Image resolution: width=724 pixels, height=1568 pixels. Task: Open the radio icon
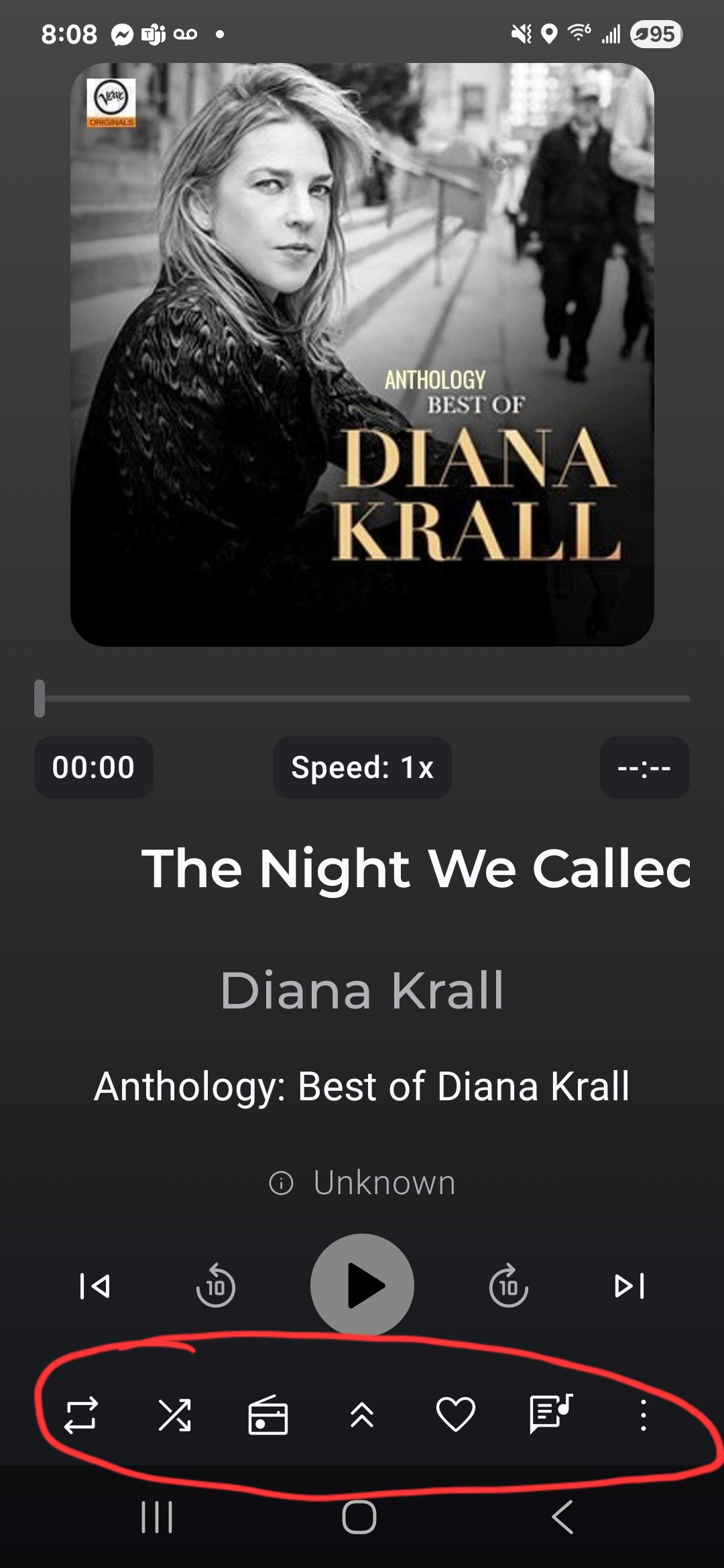(268, 1415)
